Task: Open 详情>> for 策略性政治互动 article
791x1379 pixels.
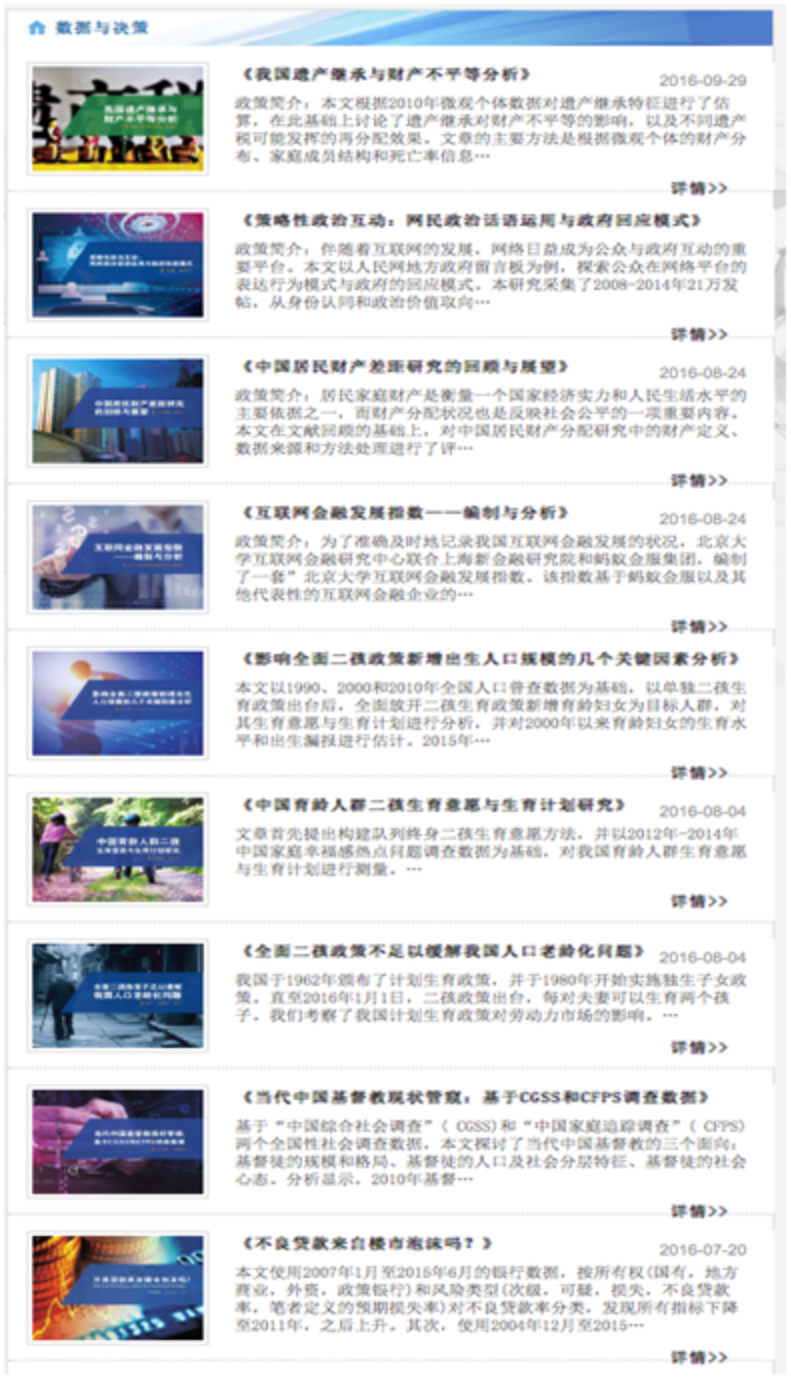Action: pyautogui.click(x=699, y=334)
